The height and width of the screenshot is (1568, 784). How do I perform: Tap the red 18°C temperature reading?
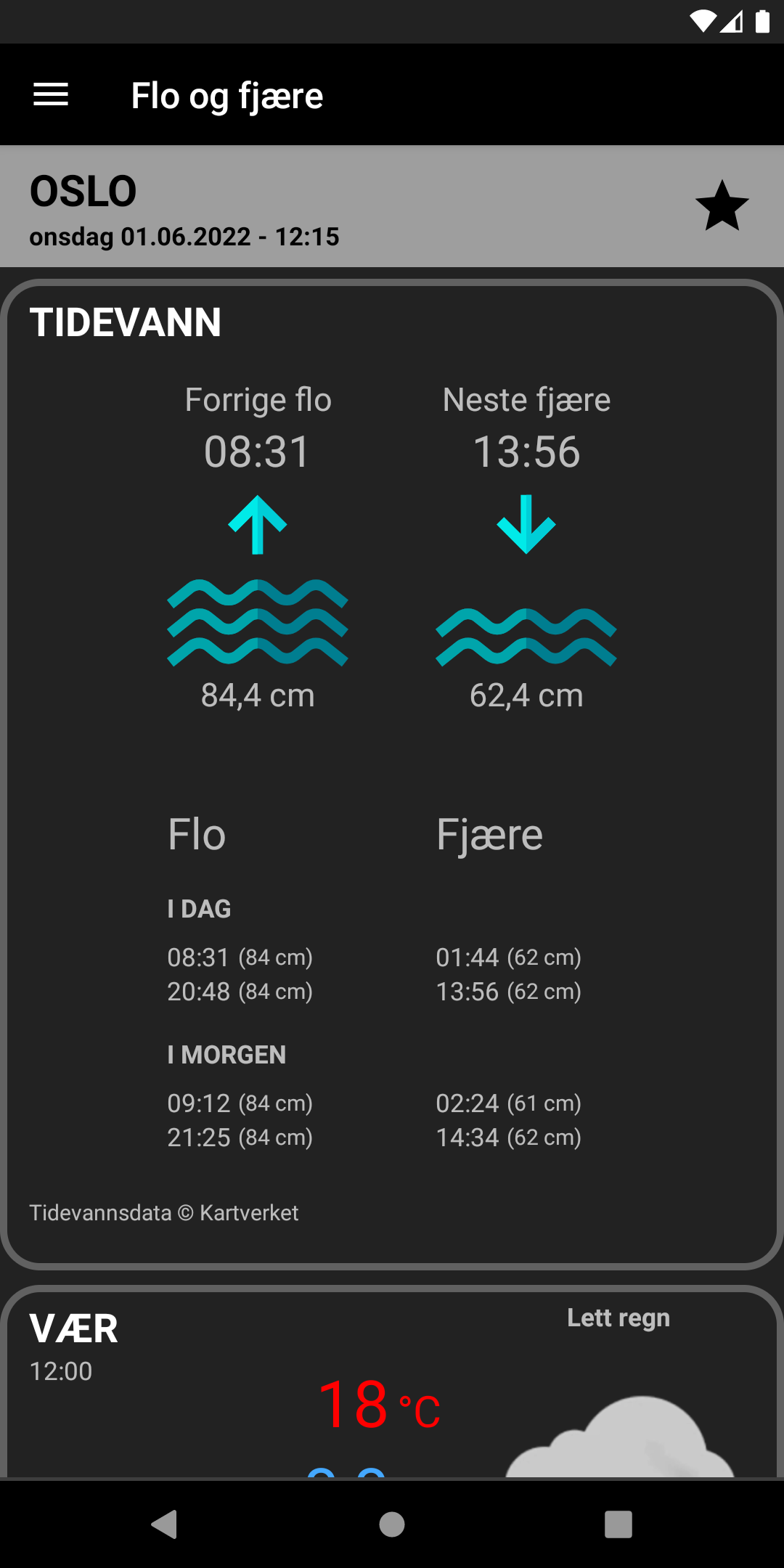377,1405
